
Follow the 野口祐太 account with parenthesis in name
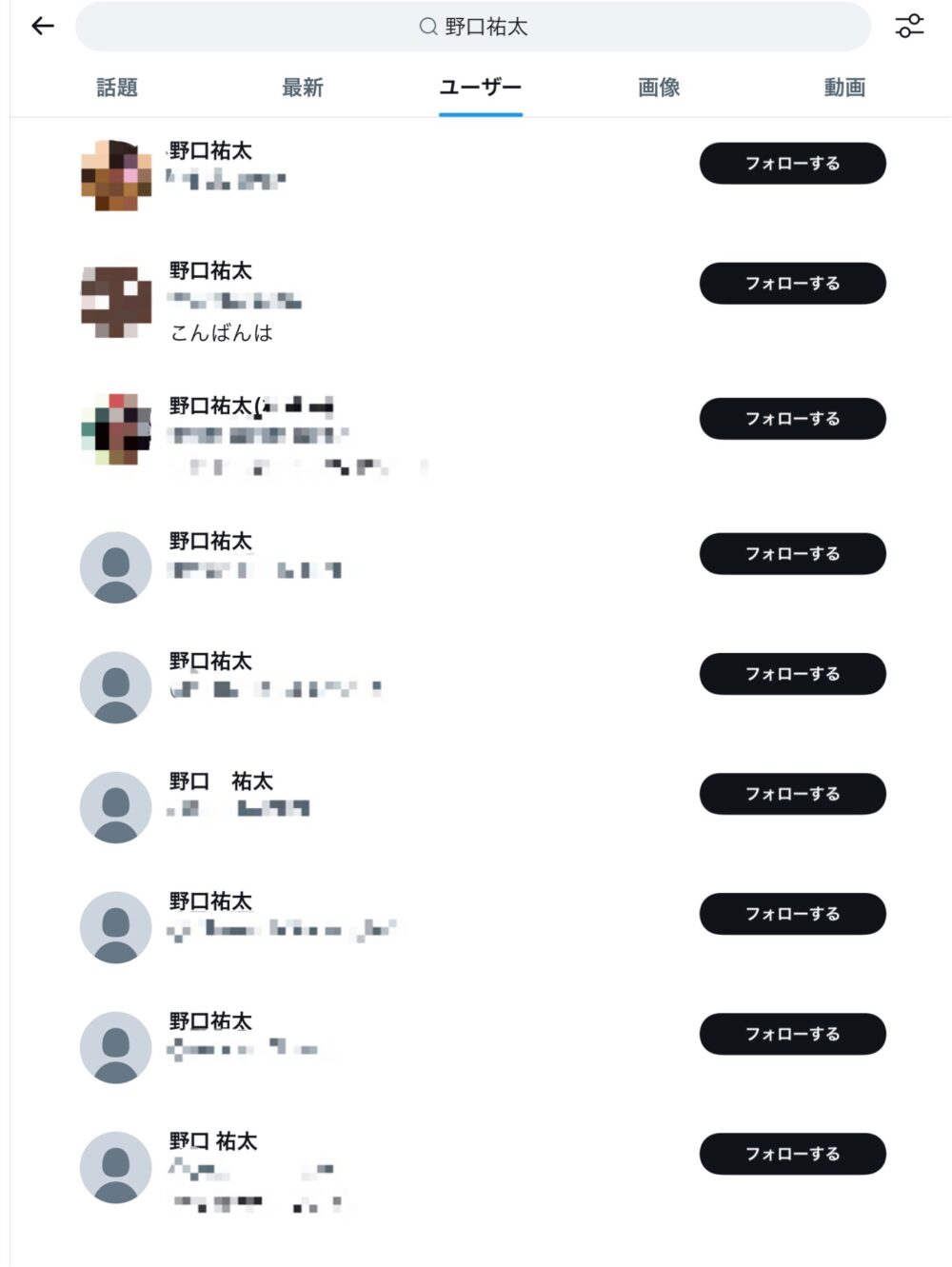pos(792,419)
